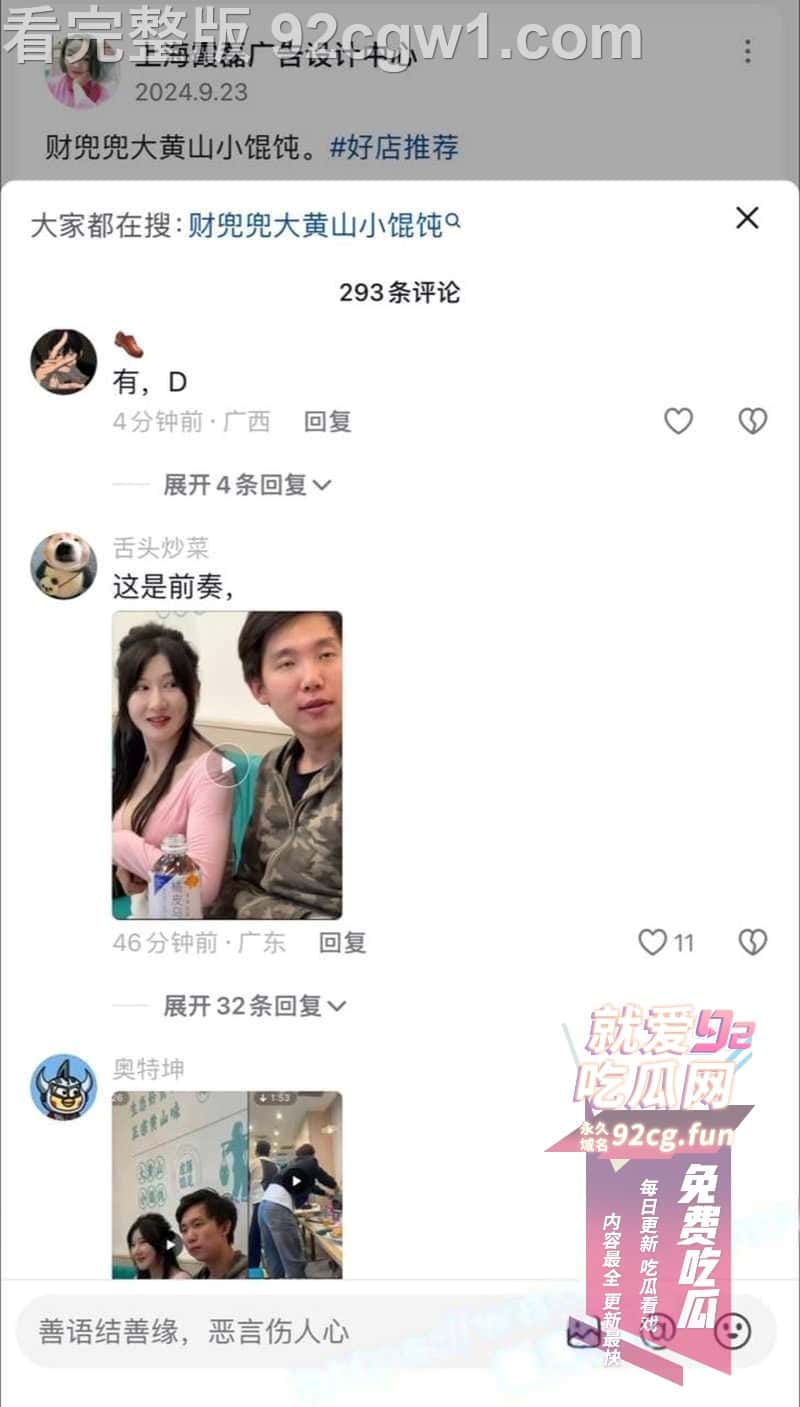Close the comments panel

coord(747,218)
